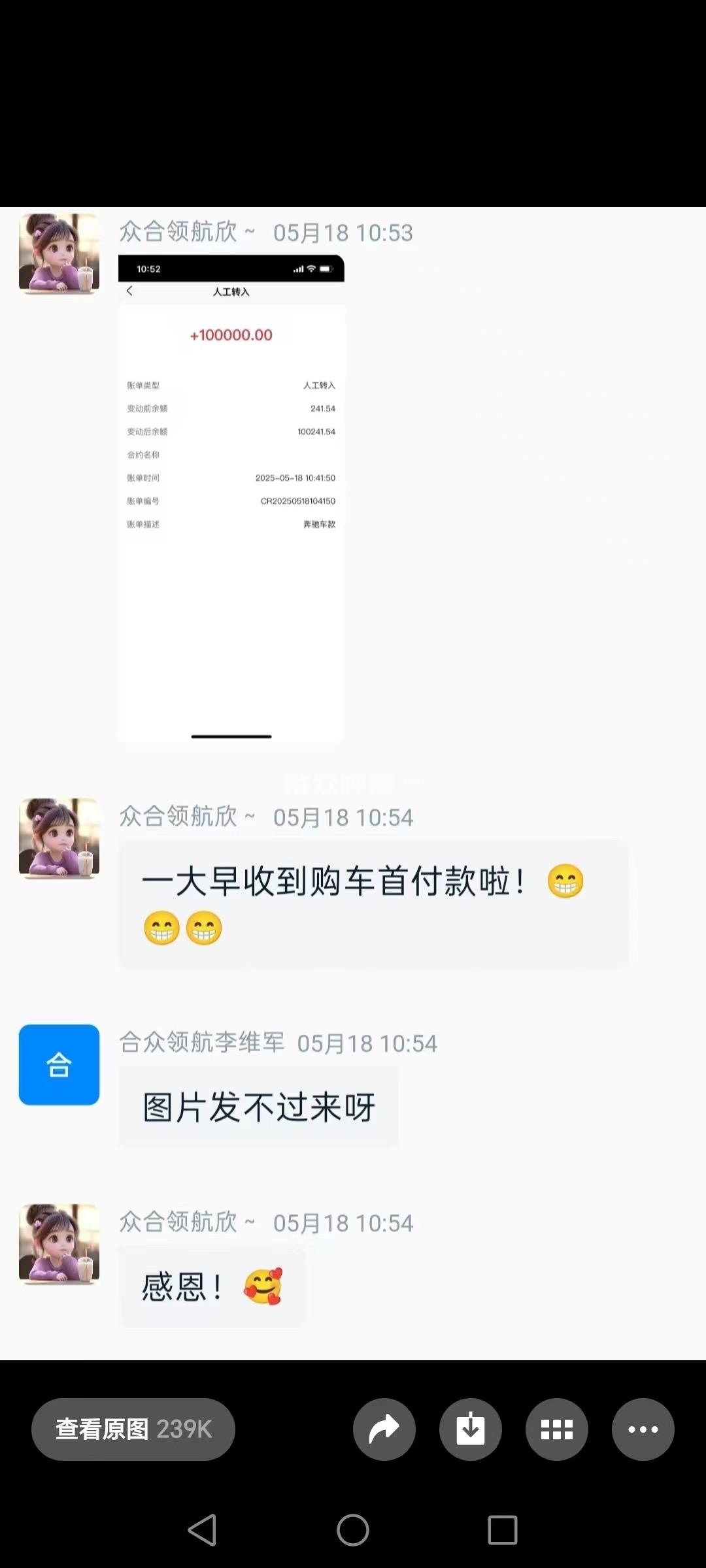Share this image with the forward arrow

point(384,1429)
